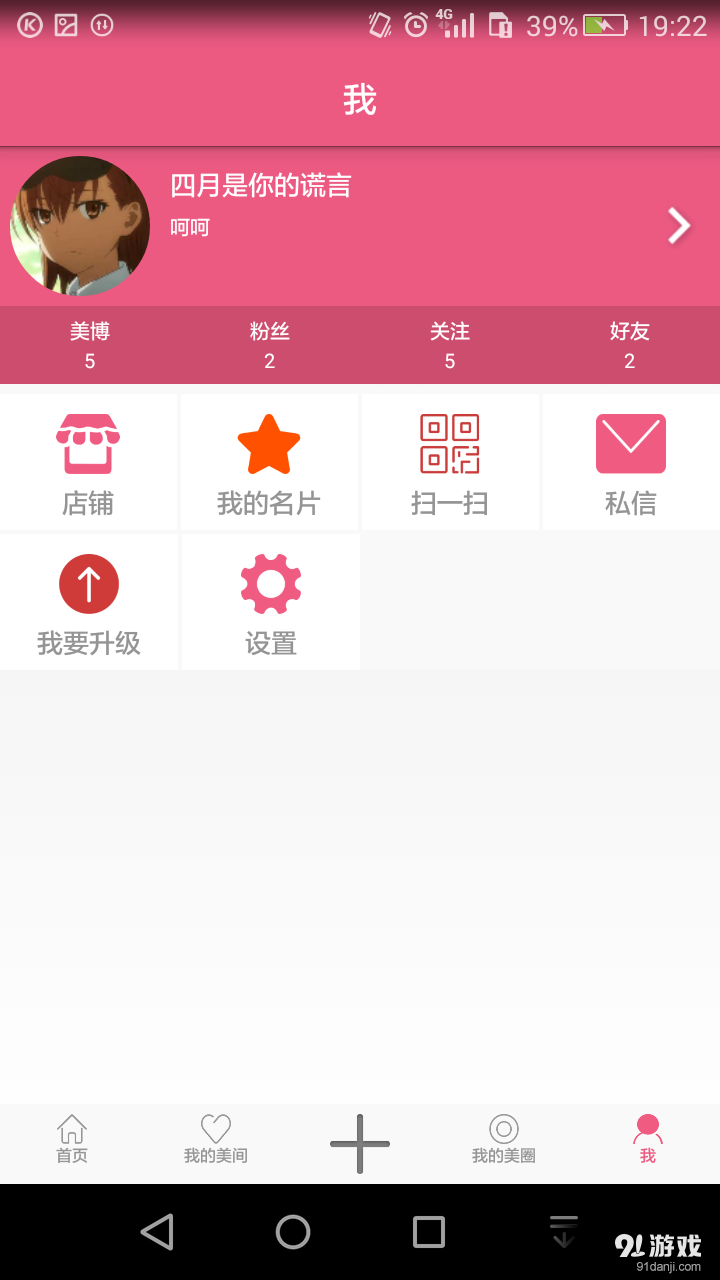Open recent apps from navigation bar
Viewport: 720px width, 1280px height.
pyautogui.click(x=429, y=1232)
